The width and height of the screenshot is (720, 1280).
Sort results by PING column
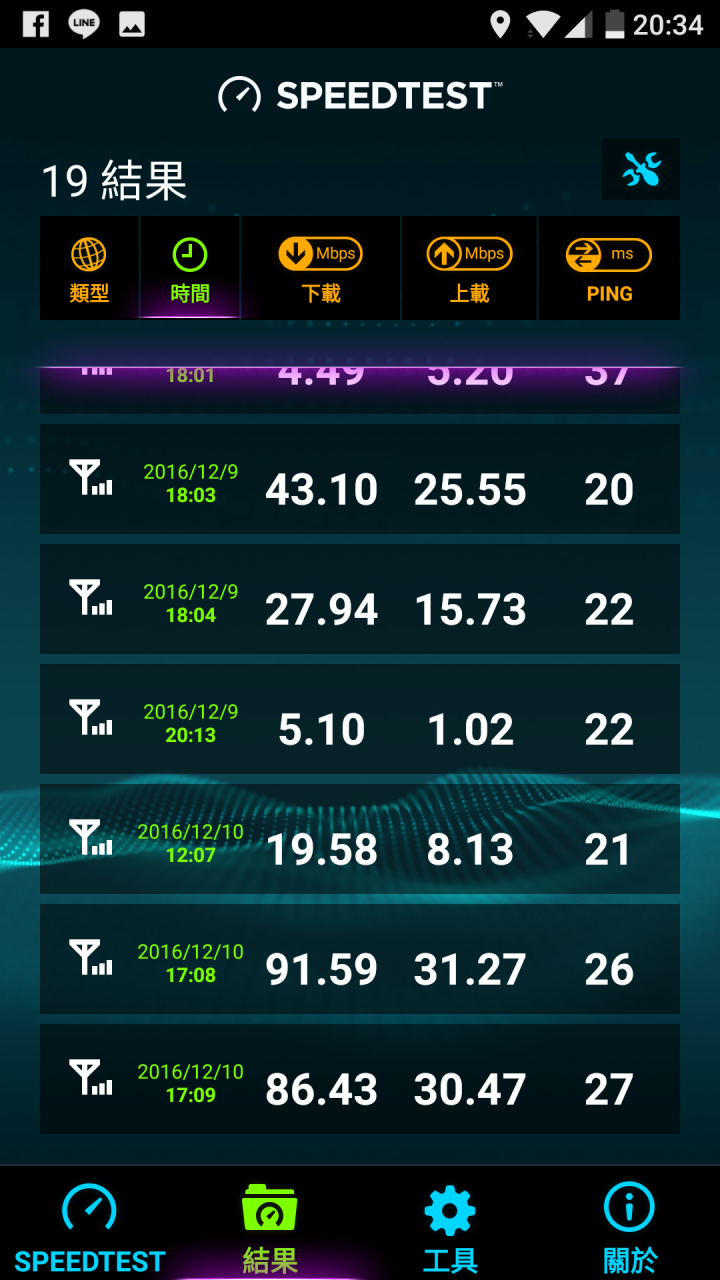tap(609, 270)
